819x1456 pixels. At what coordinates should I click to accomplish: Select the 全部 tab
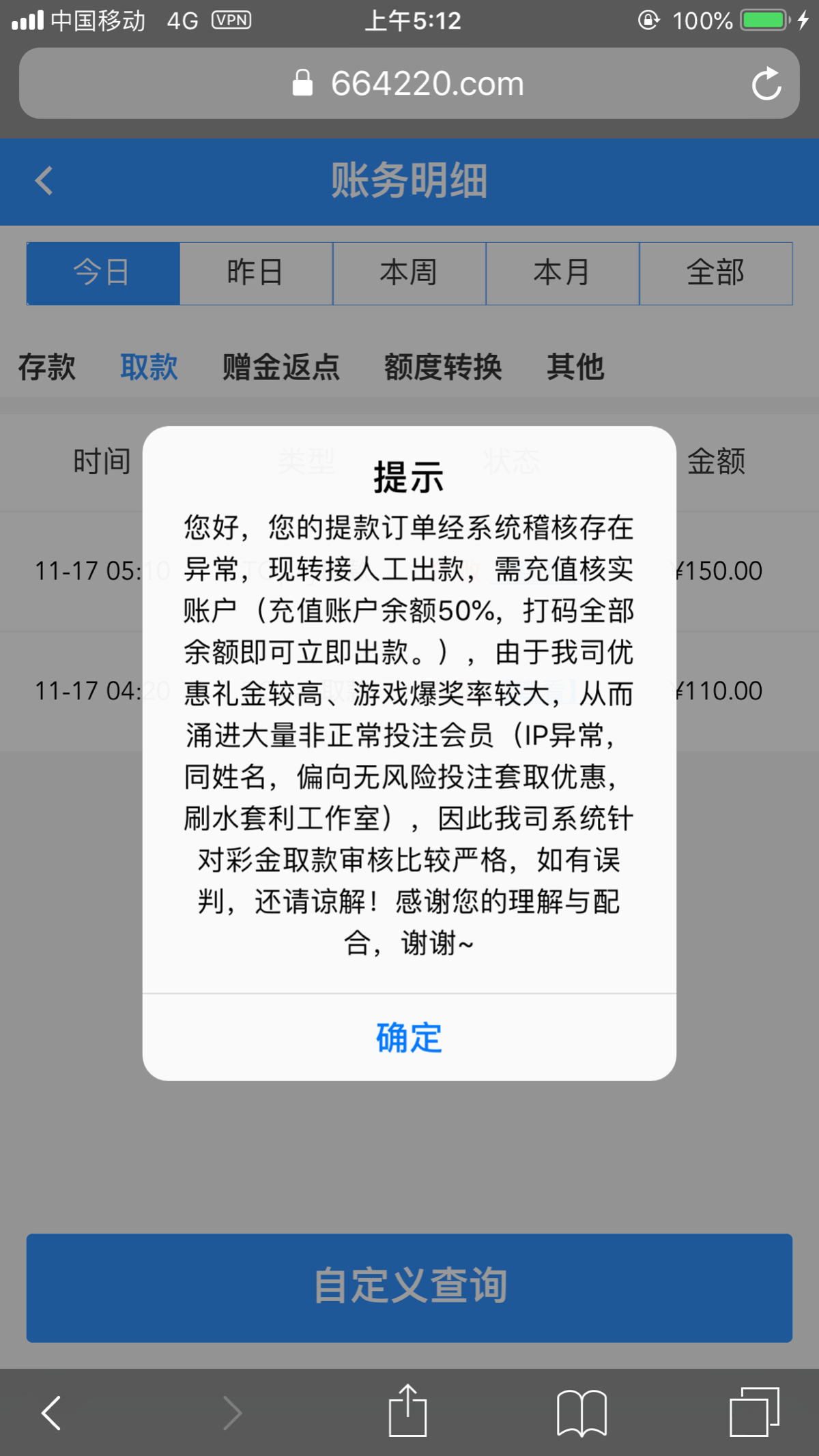[715, 273]
